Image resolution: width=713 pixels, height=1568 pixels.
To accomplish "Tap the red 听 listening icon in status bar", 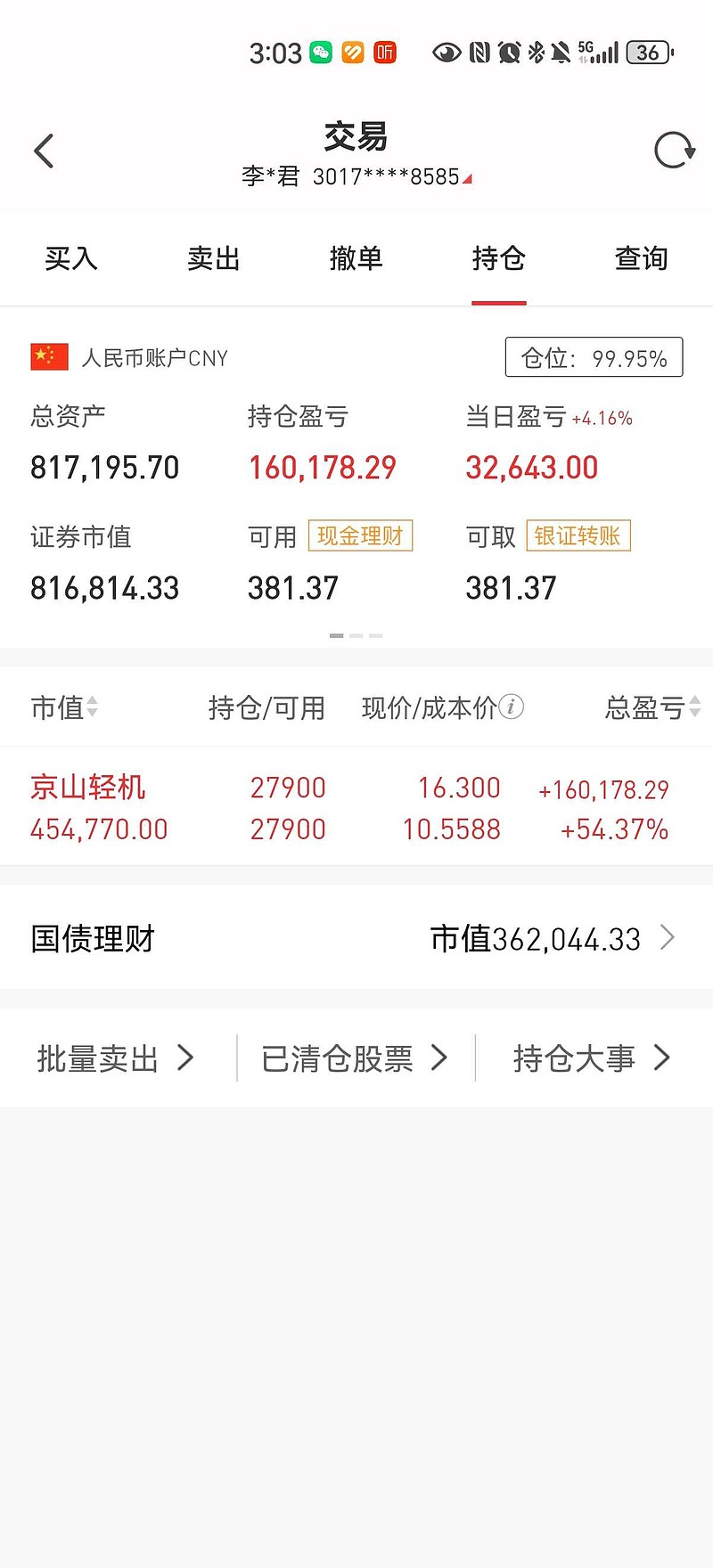I will pyautogui.click(x=384, y=53).
